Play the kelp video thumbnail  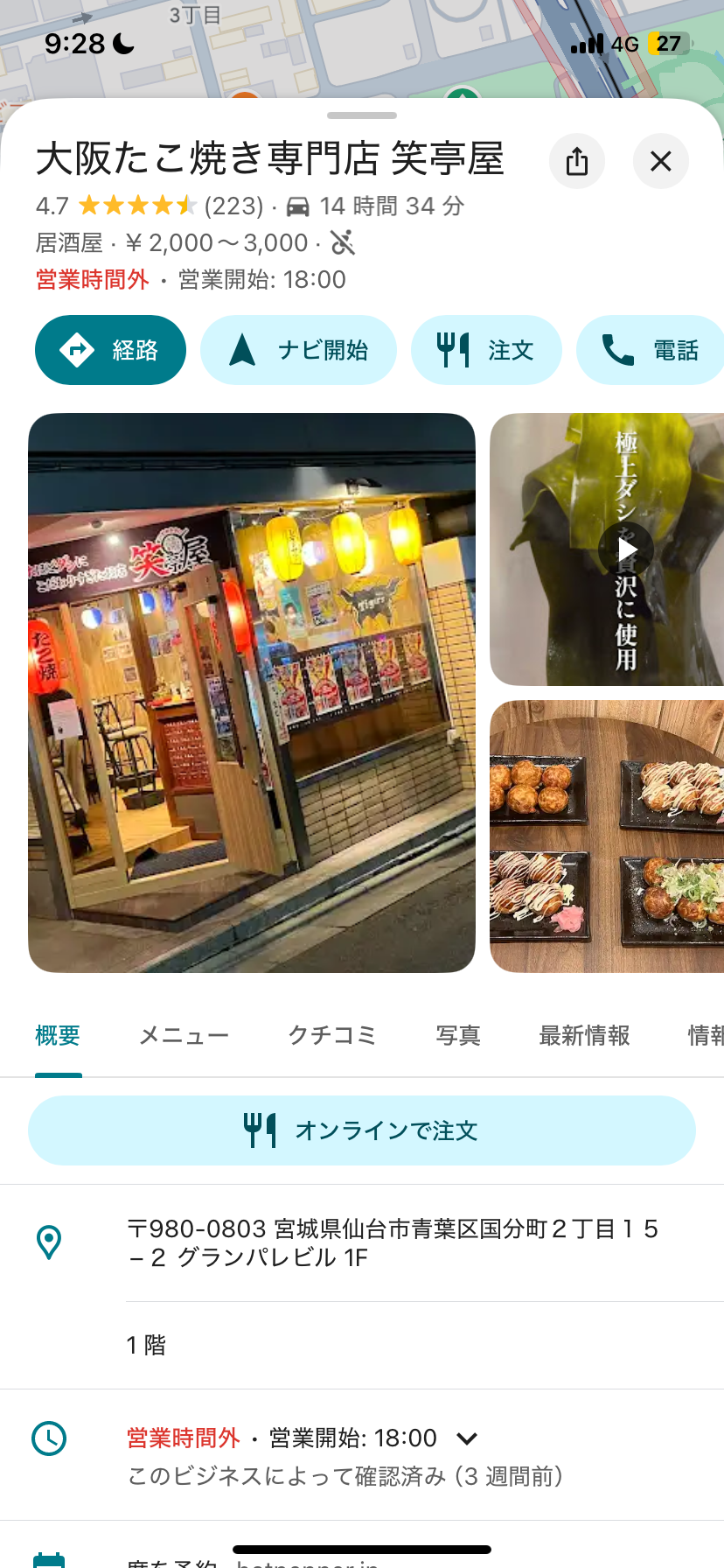click(626, 549)
